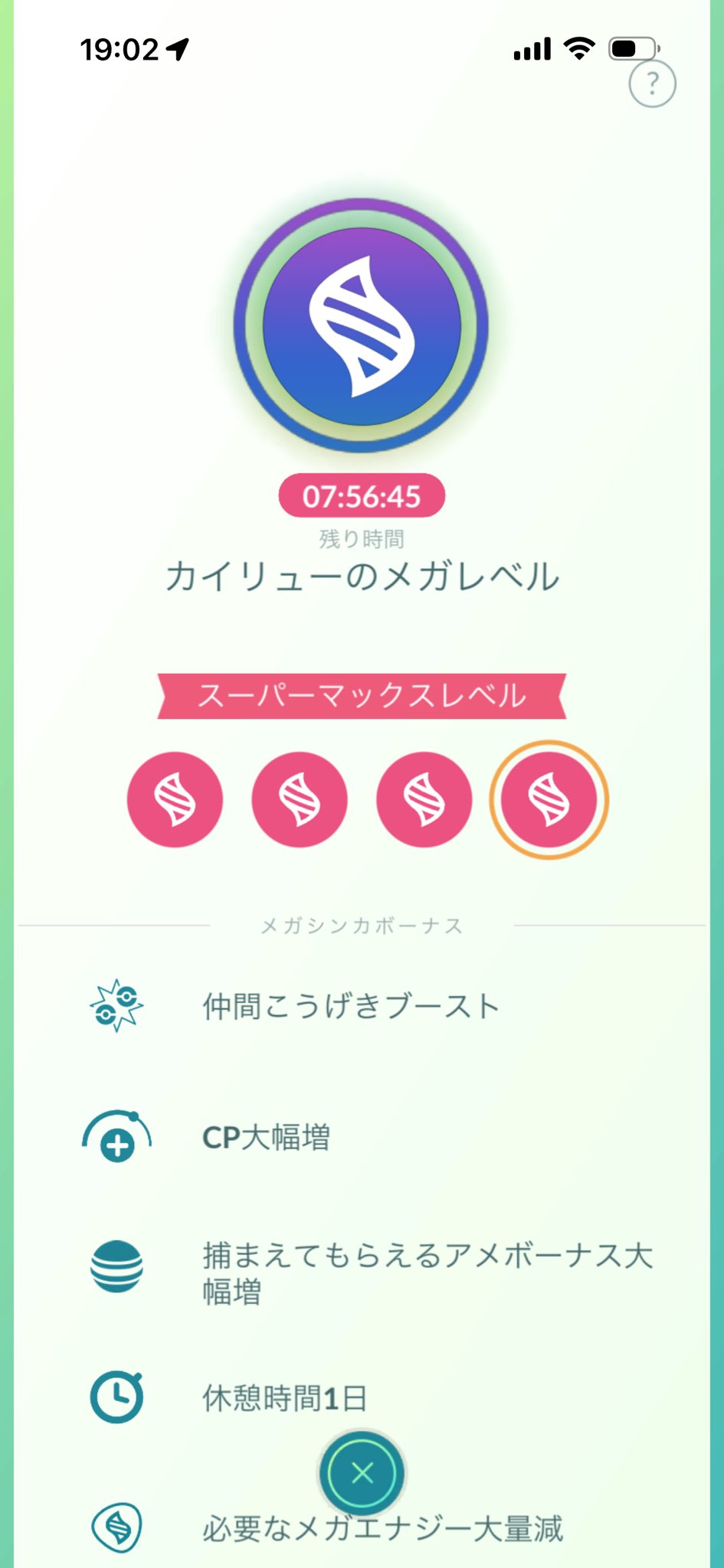Close the Mega Level screen

[362, 1472]
